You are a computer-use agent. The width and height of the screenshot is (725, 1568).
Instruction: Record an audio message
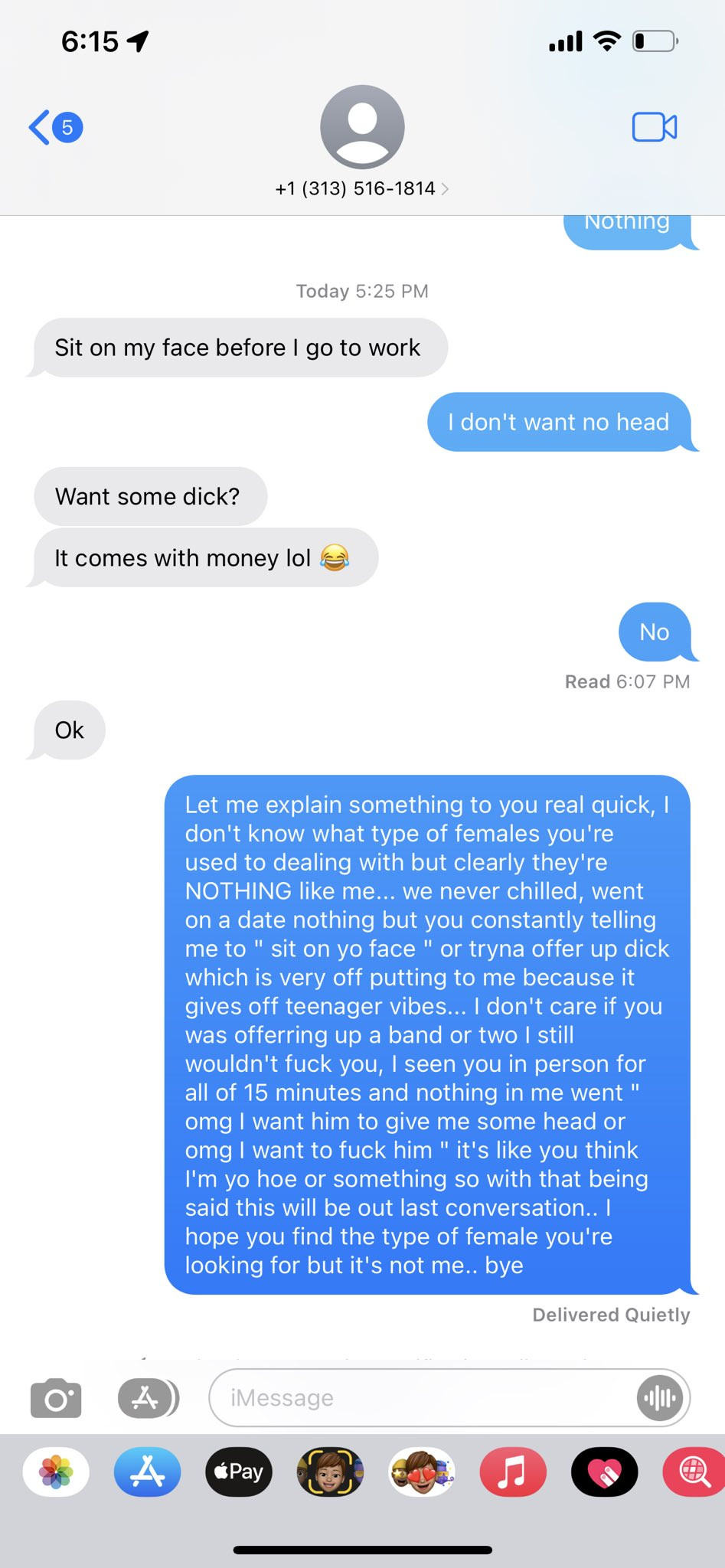(659, 1398)
